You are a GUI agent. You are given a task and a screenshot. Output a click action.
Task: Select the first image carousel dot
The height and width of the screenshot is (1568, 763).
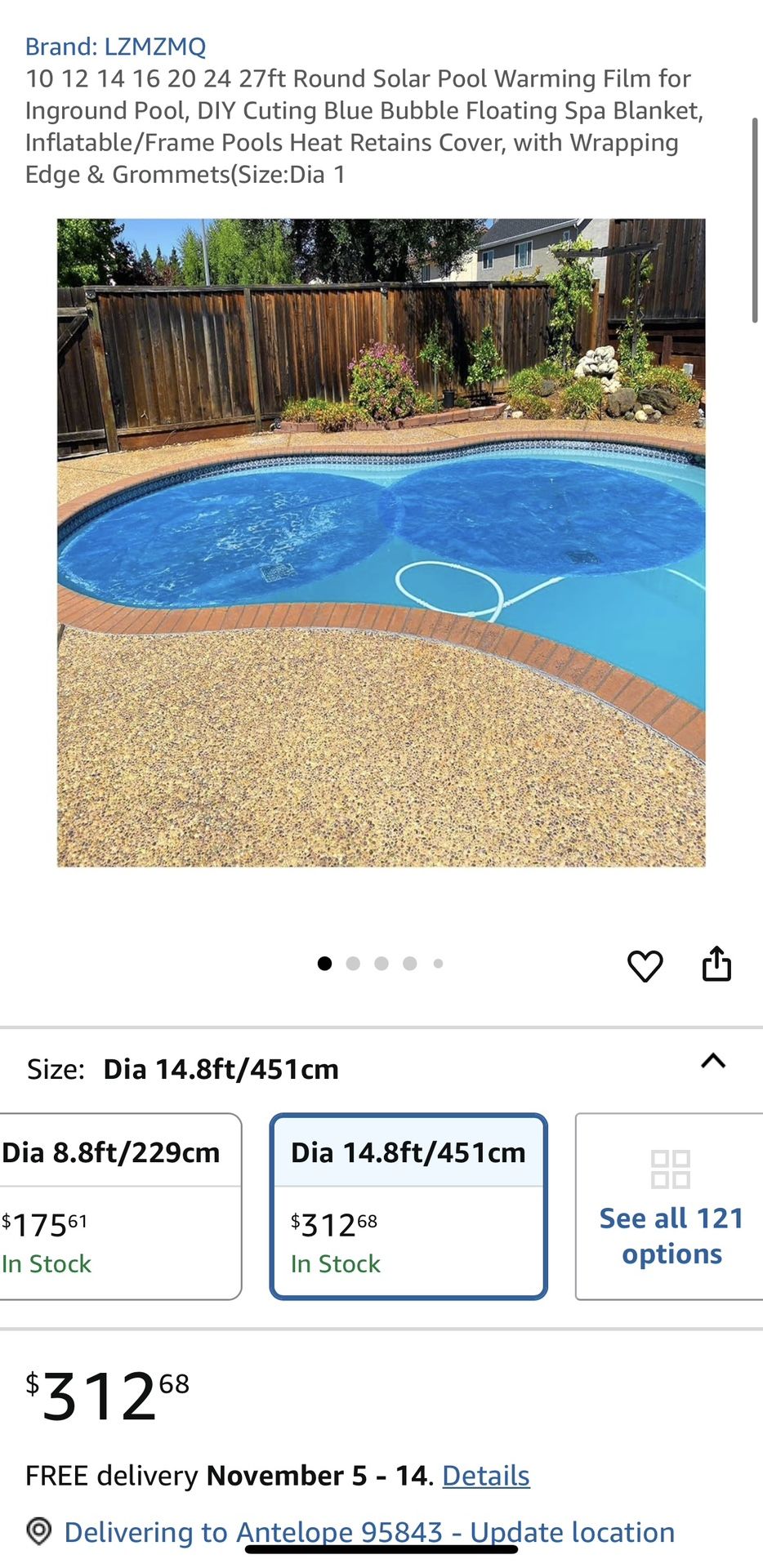pyautogui.click(x=324, y=964)
